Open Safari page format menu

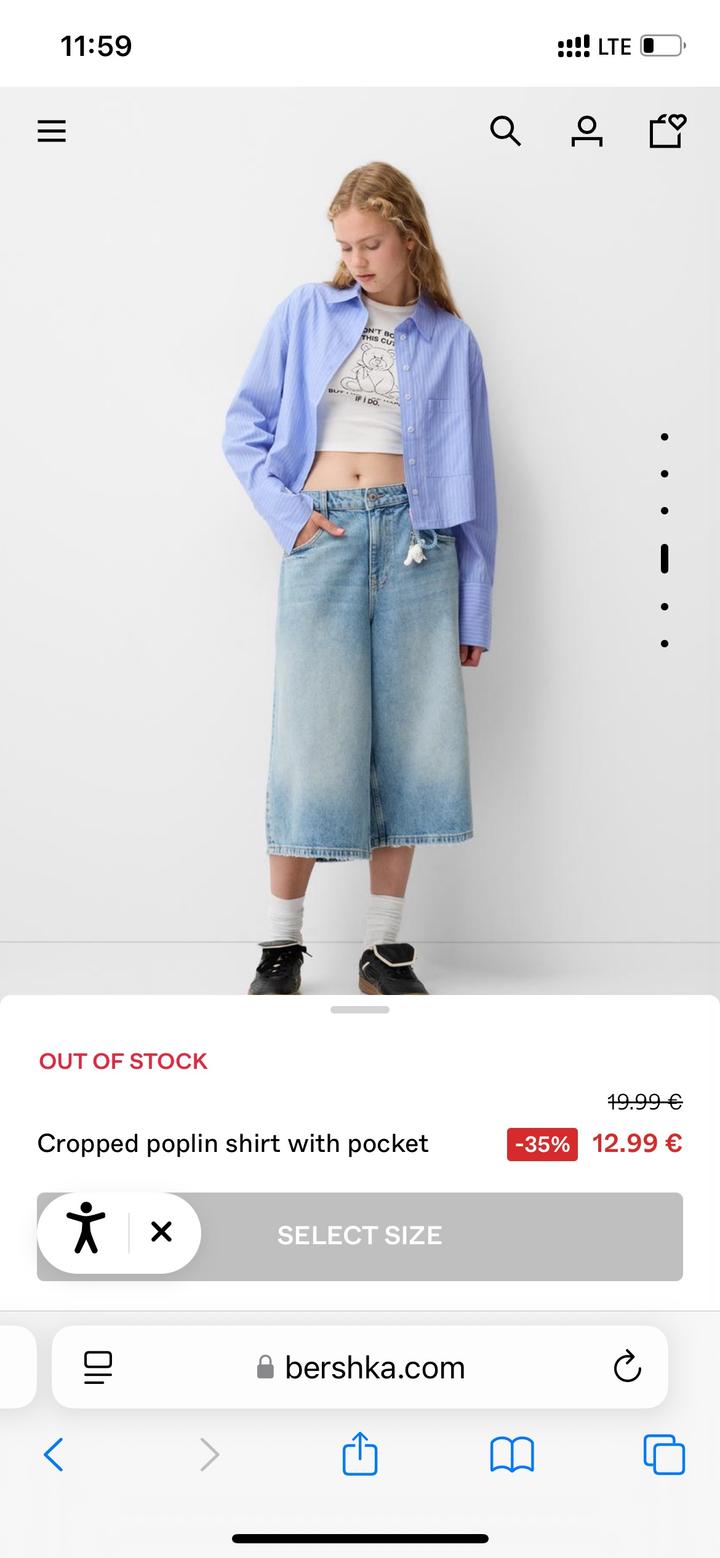pyautogui.click(x=98, y=1367)
